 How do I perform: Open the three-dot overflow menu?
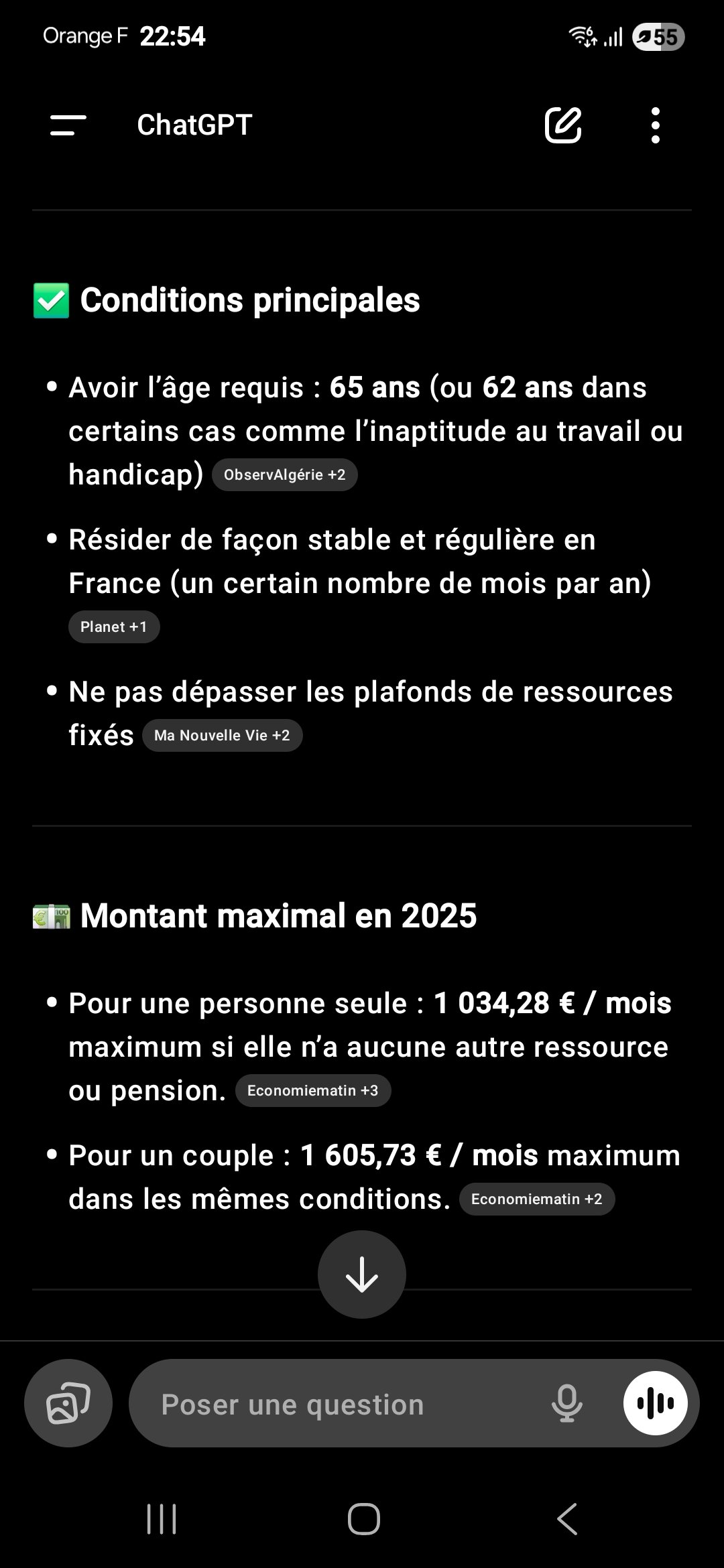[x=655, y=125]
